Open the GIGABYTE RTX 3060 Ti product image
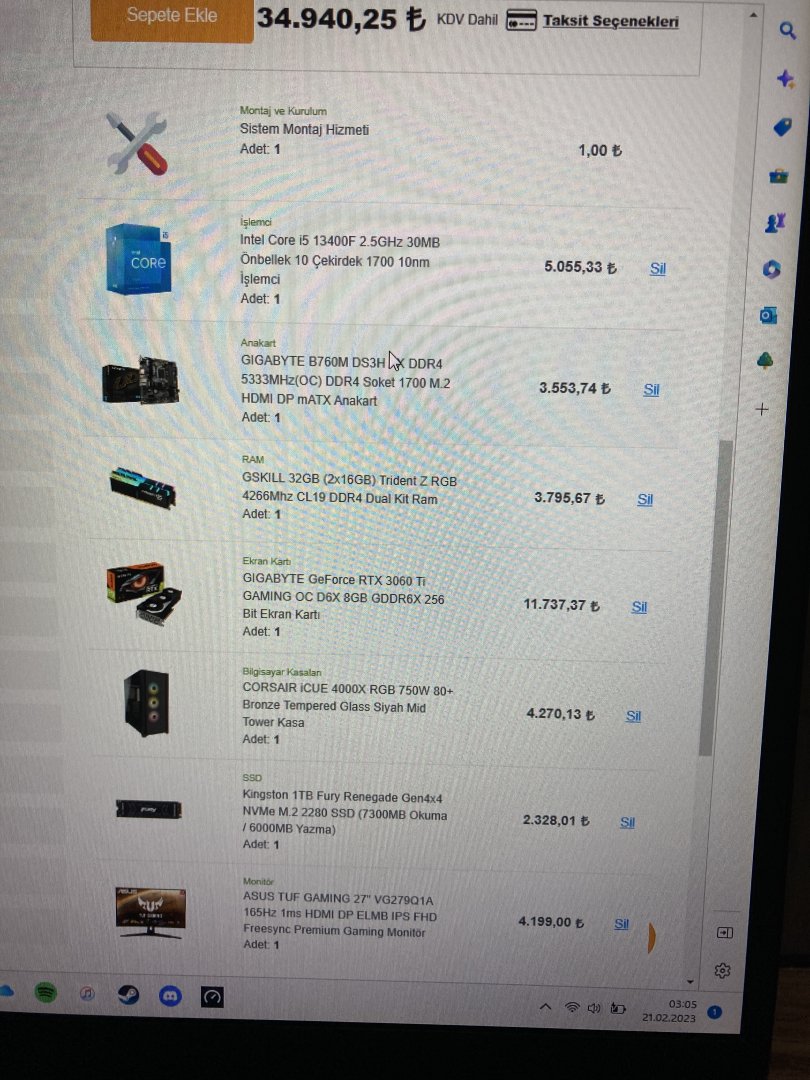The width and height of the screenshot is (810, 1080). click(143, 592)
